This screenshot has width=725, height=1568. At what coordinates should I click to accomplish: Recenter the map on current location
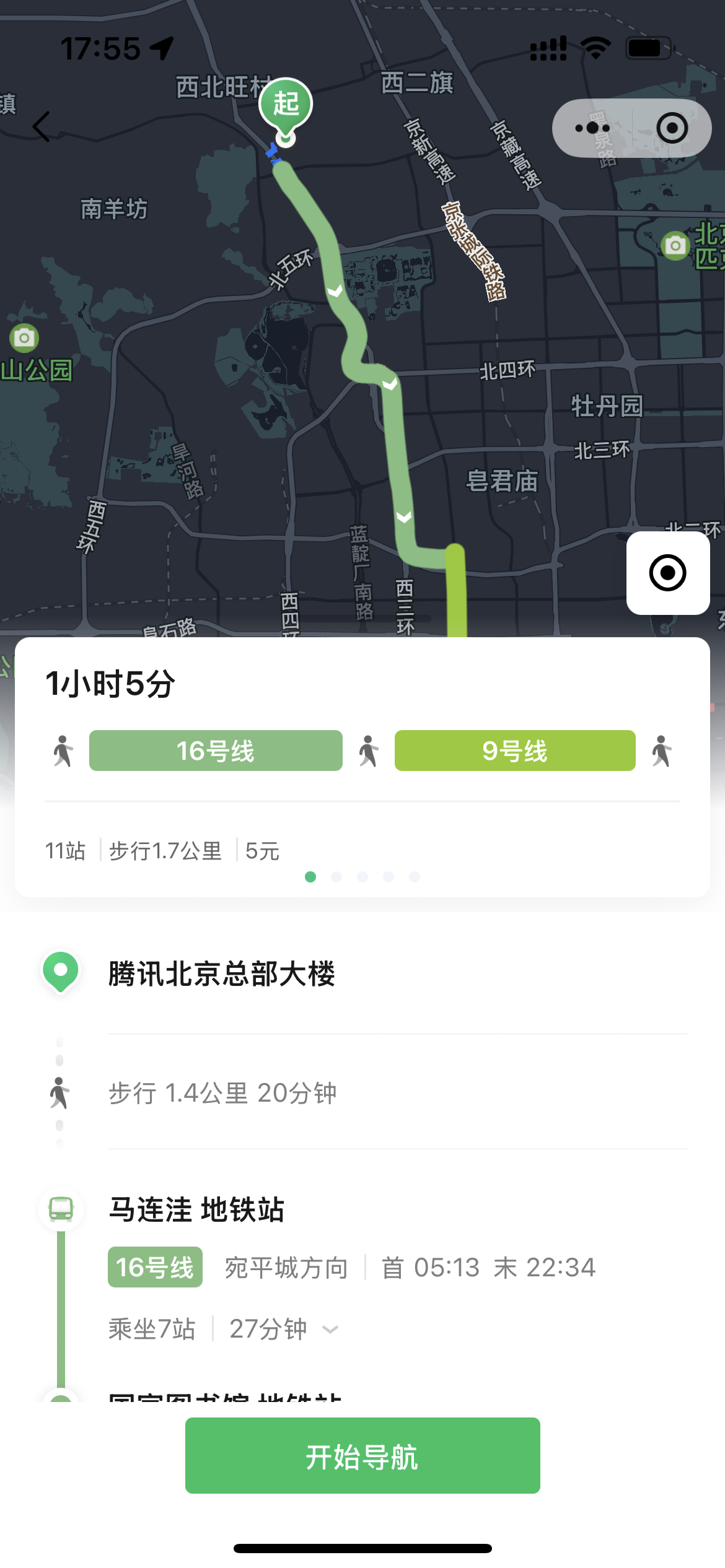(x=667, y=573)
